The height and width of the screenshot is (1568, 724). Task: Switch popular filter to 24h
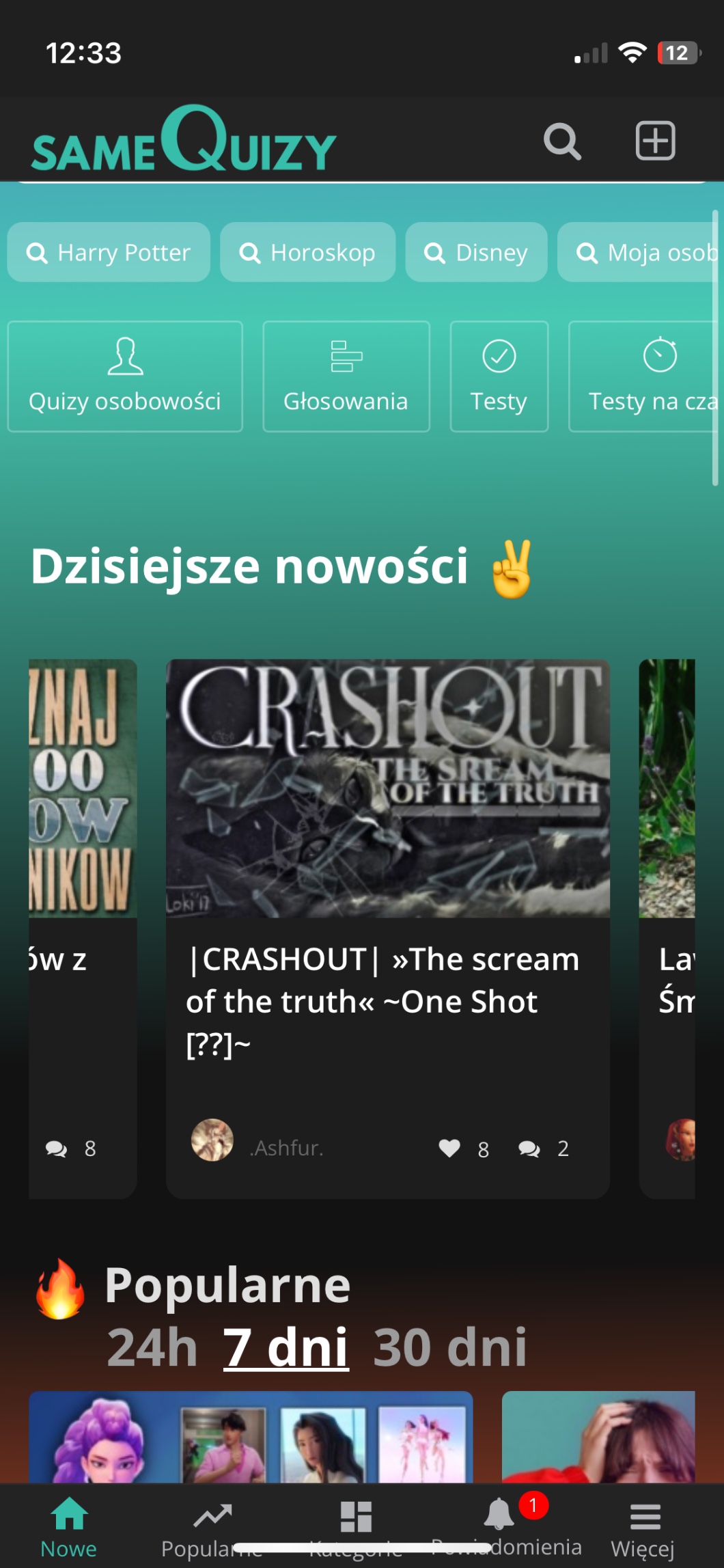152,1347
